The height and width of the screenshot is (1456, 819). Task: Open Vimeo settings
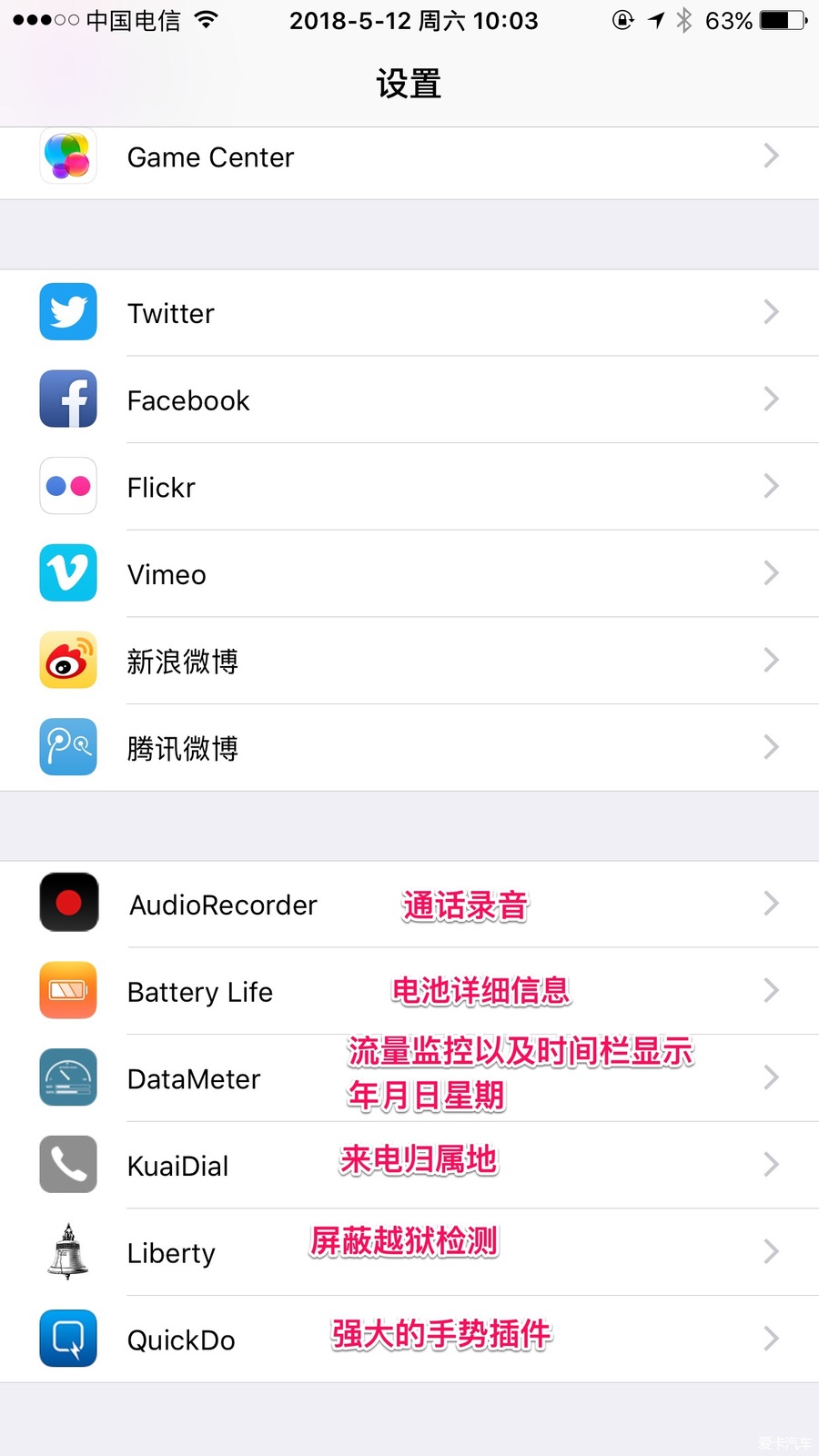pos(409,573)
